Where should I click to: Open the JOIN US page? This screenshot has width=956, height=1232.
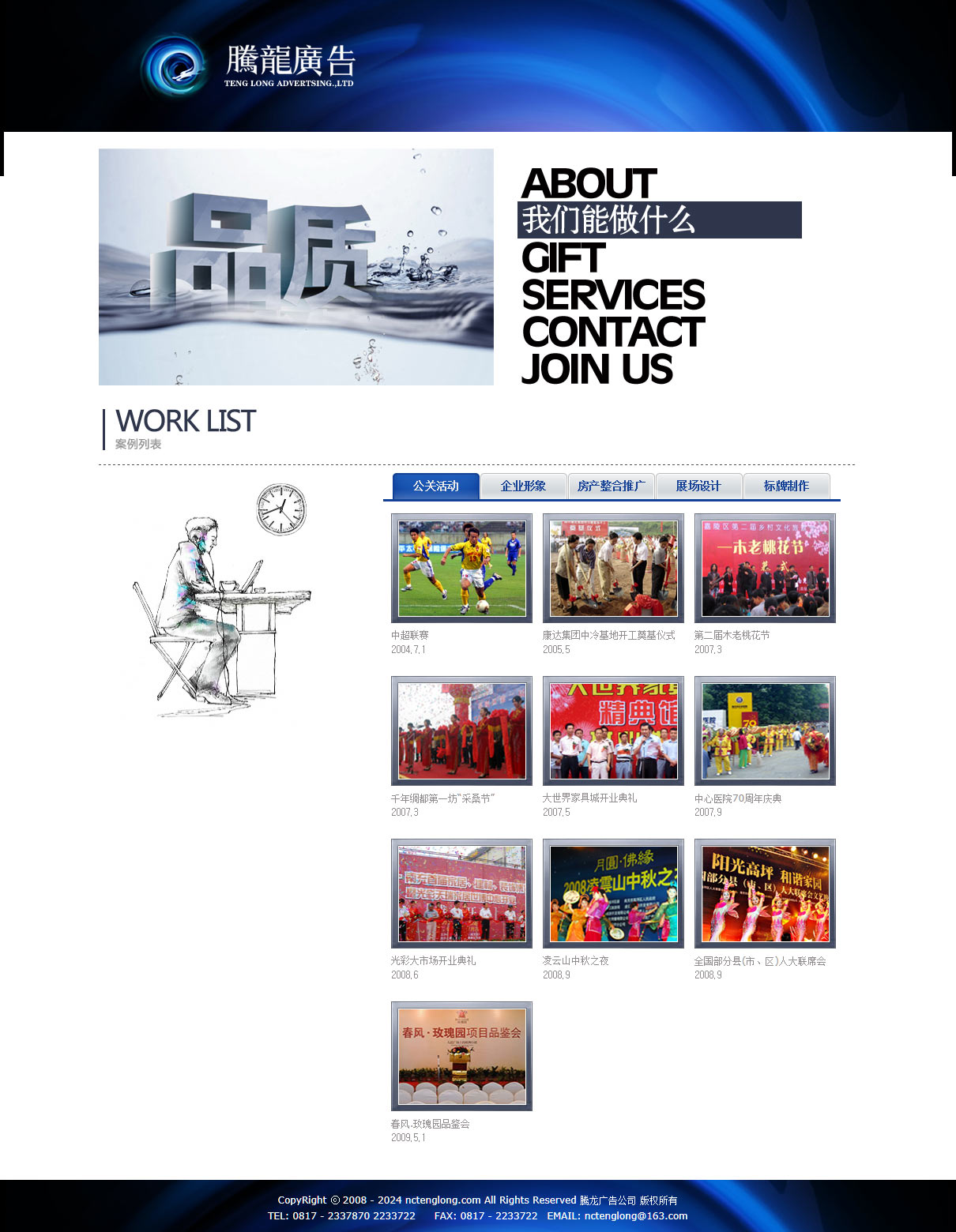coord(597,369)
